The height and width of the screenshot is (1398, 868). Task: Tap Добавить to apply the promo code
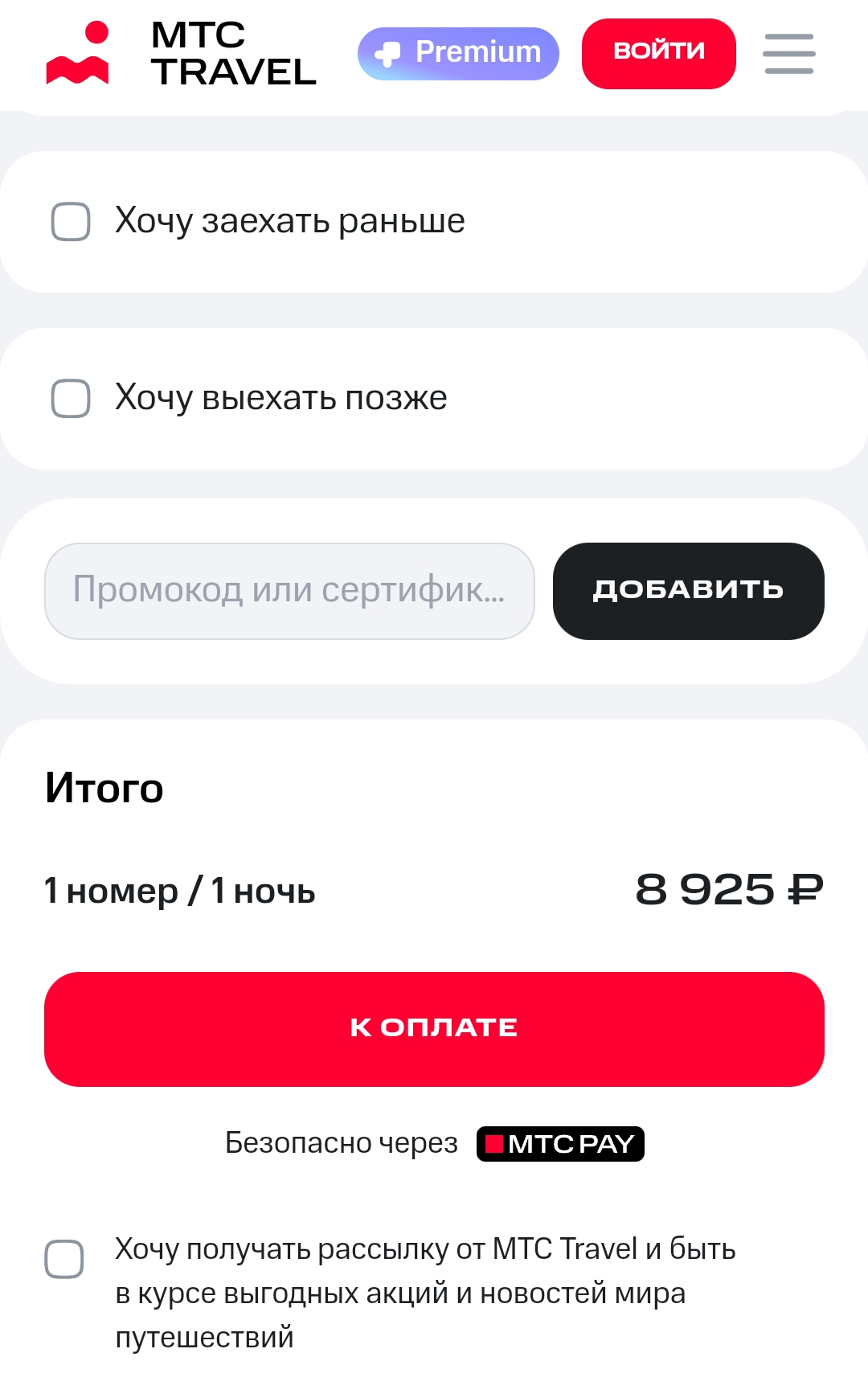click(688, 591)
